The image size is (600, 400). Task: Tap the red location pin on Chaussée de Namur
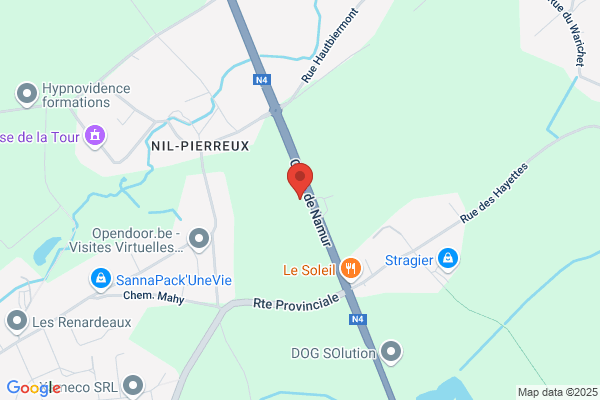click(x=300, y=180)
